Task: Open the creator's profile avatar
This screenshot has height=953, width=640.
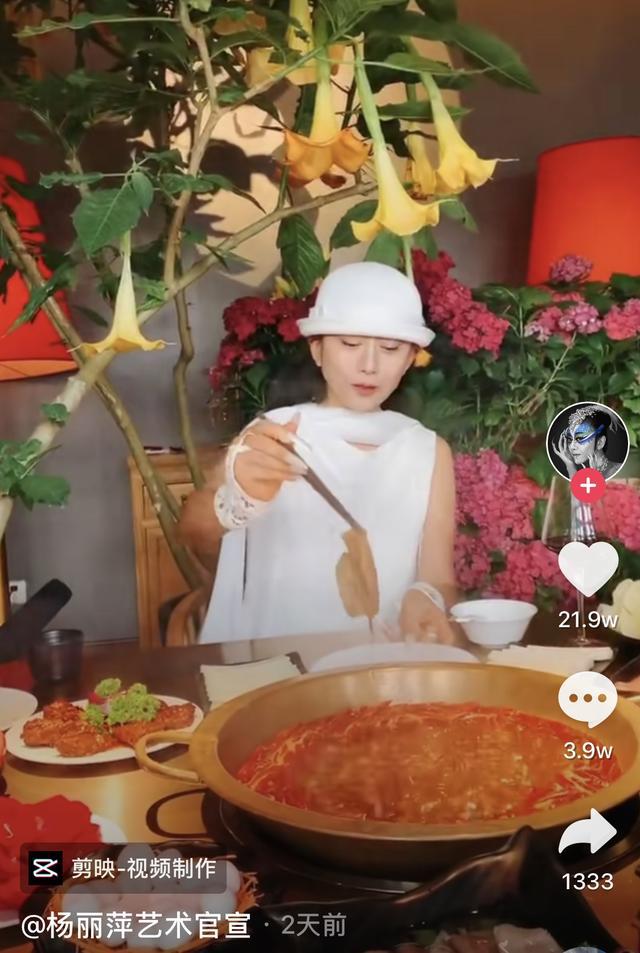Action: coord(587,440)
